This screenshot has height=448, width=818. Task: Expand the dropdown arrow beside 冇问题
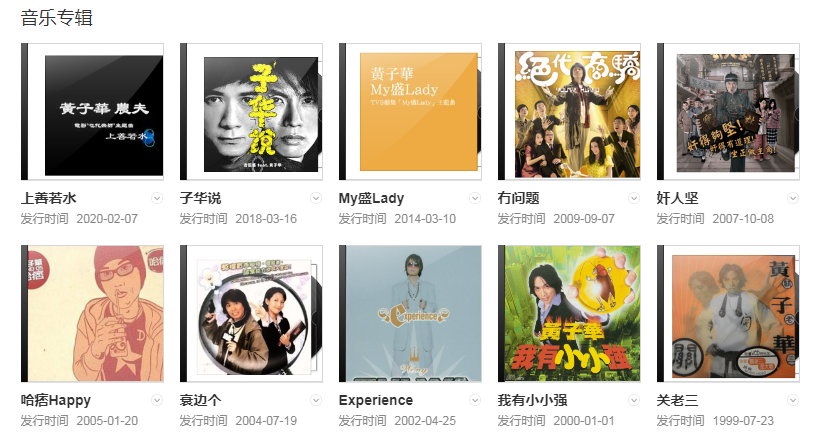634,198
